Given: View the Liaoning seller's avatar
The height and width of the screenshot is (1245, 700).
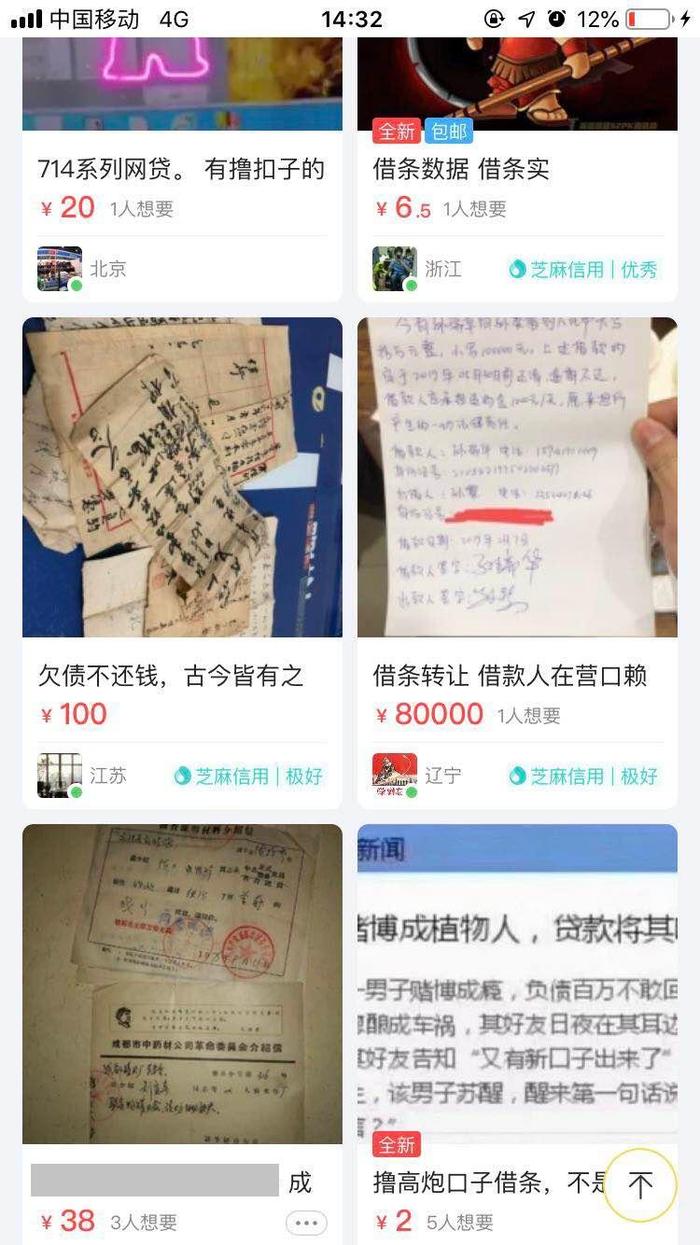Looking at the screenshot, I should point(394,775).
